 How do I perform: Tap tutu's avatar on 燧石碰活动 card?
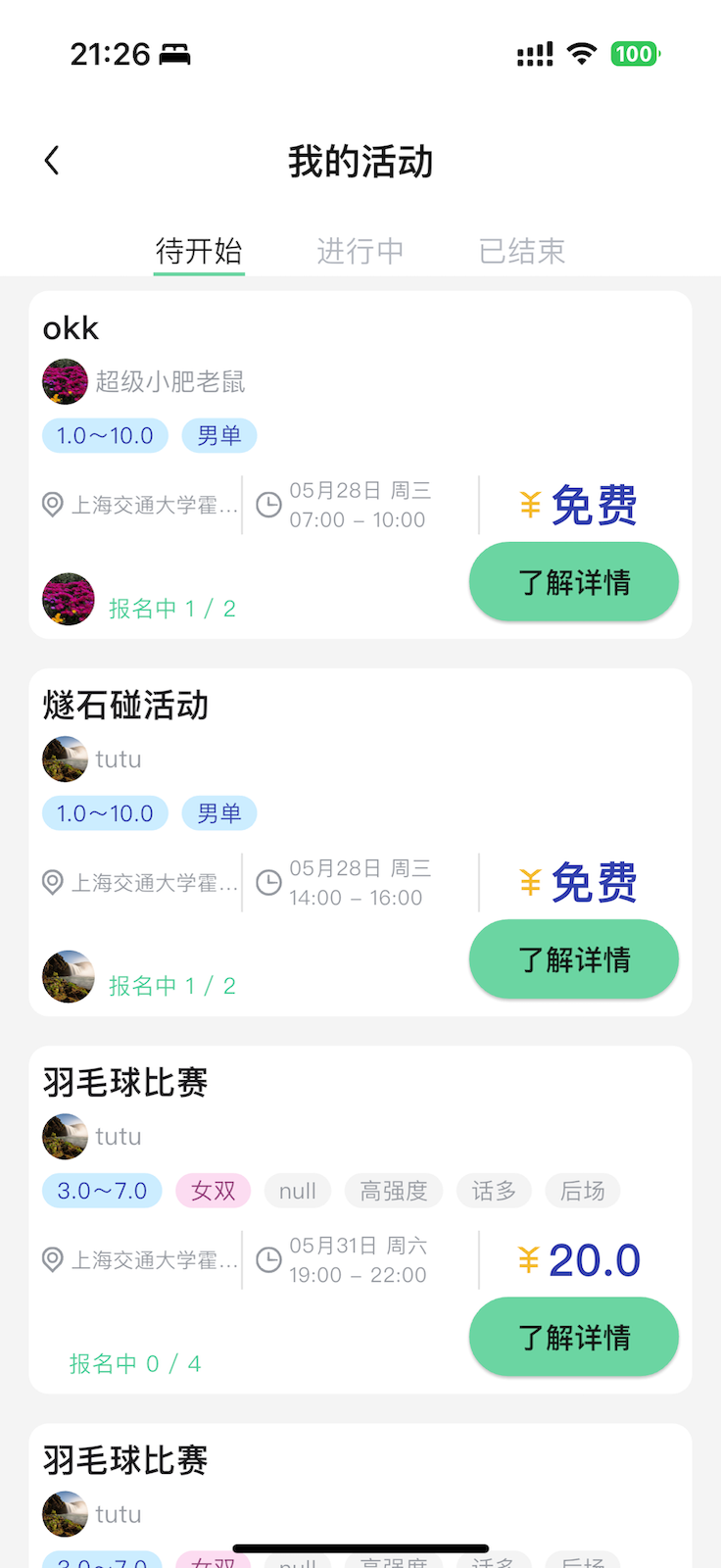click(65, 759)
